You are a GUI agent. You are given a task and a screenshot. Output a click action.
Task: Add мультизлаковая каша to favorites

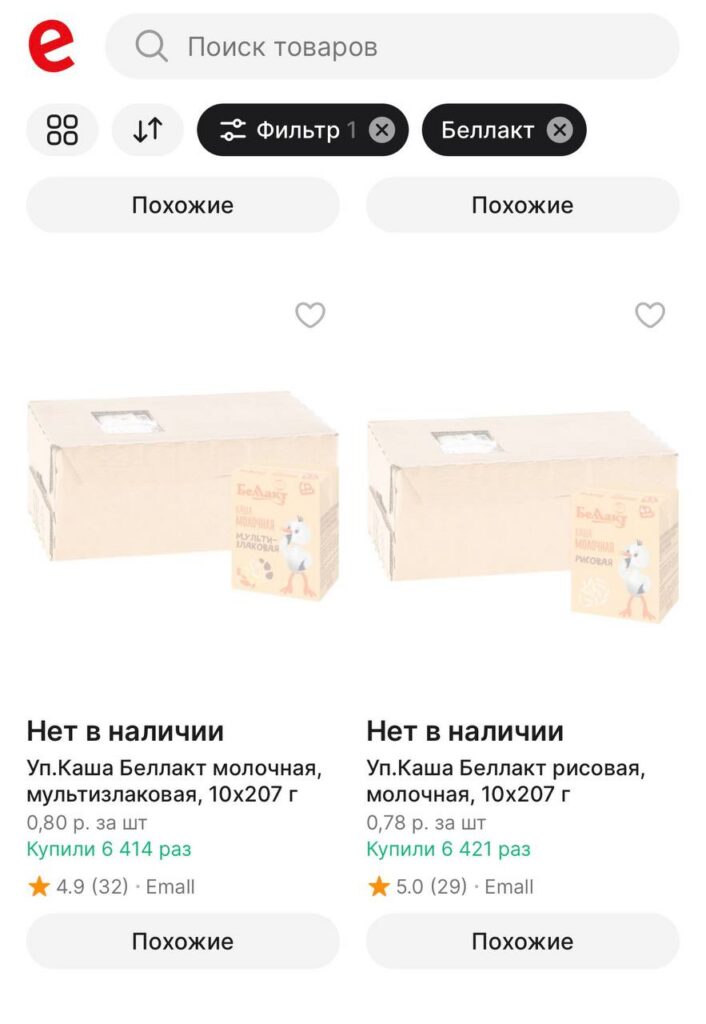(x=310, y=315)
